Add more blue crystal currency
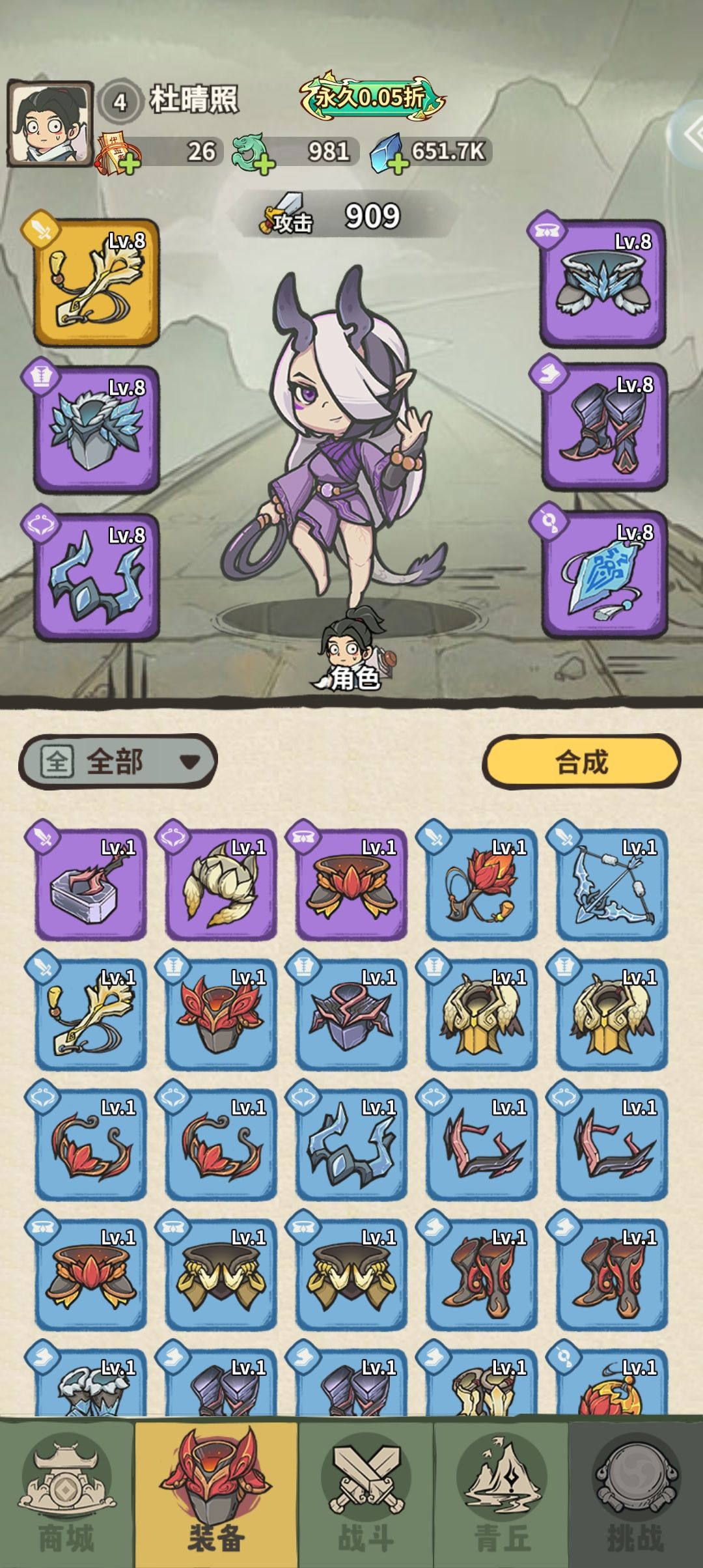 [398, 163]
